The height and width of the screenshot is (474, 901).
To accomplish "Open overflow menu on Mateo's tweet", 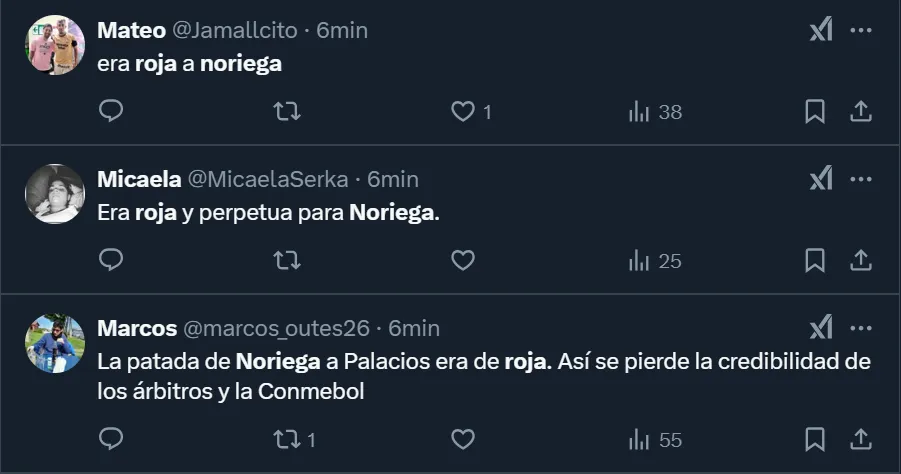I will point(860,31).
